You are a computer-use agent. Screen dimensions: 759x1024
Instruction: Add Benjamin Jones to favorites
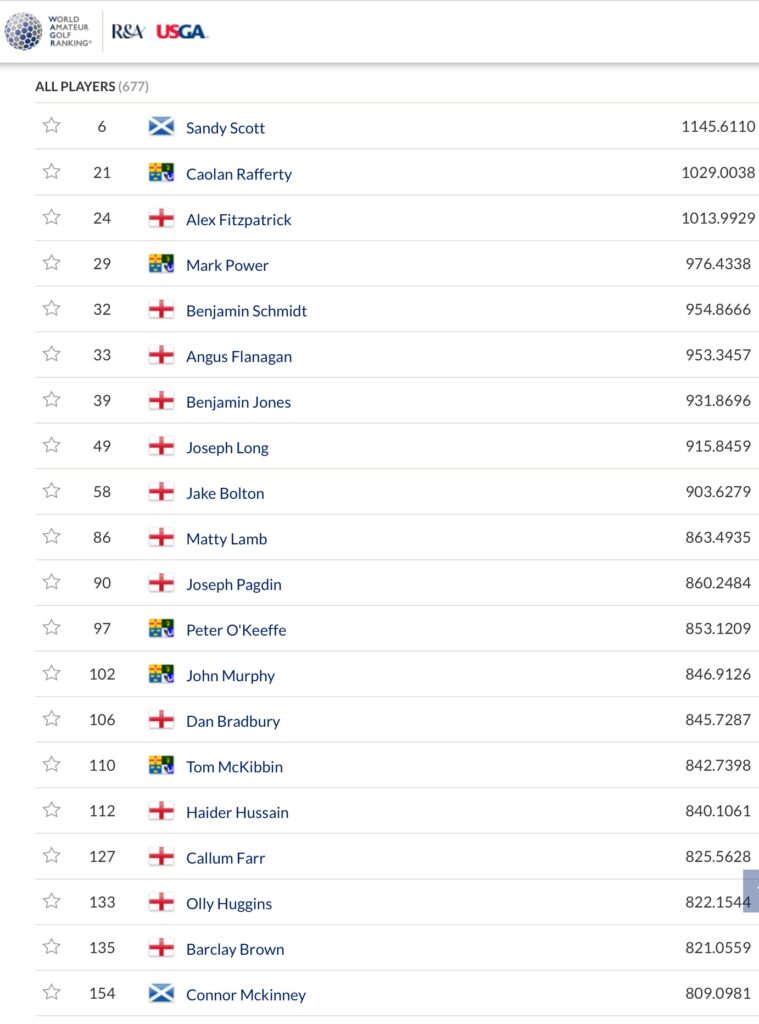[52, 400]
